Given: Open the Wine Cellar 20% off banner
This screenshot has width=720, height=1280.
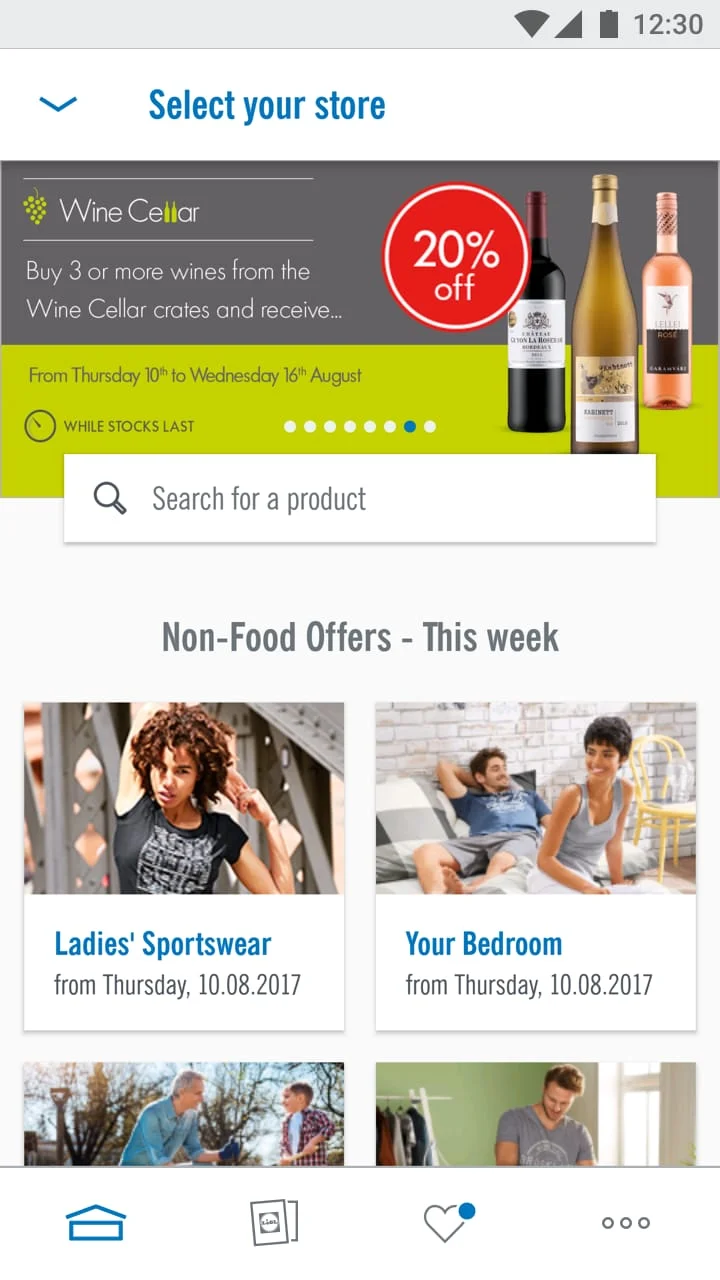Looking at the screenshot, I should (360, 300).
